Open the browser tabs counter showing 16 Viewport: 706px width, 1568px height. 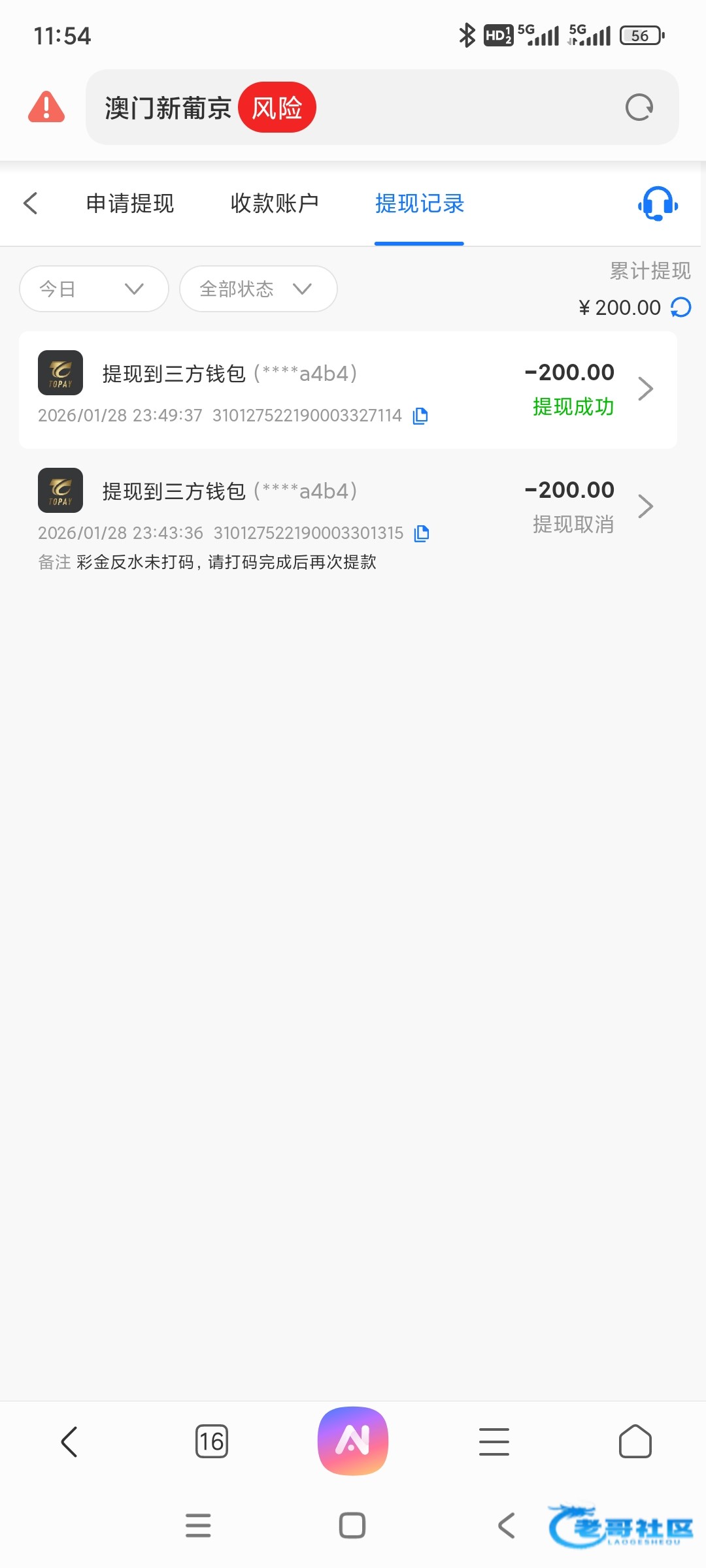(x=212, y=1441)
